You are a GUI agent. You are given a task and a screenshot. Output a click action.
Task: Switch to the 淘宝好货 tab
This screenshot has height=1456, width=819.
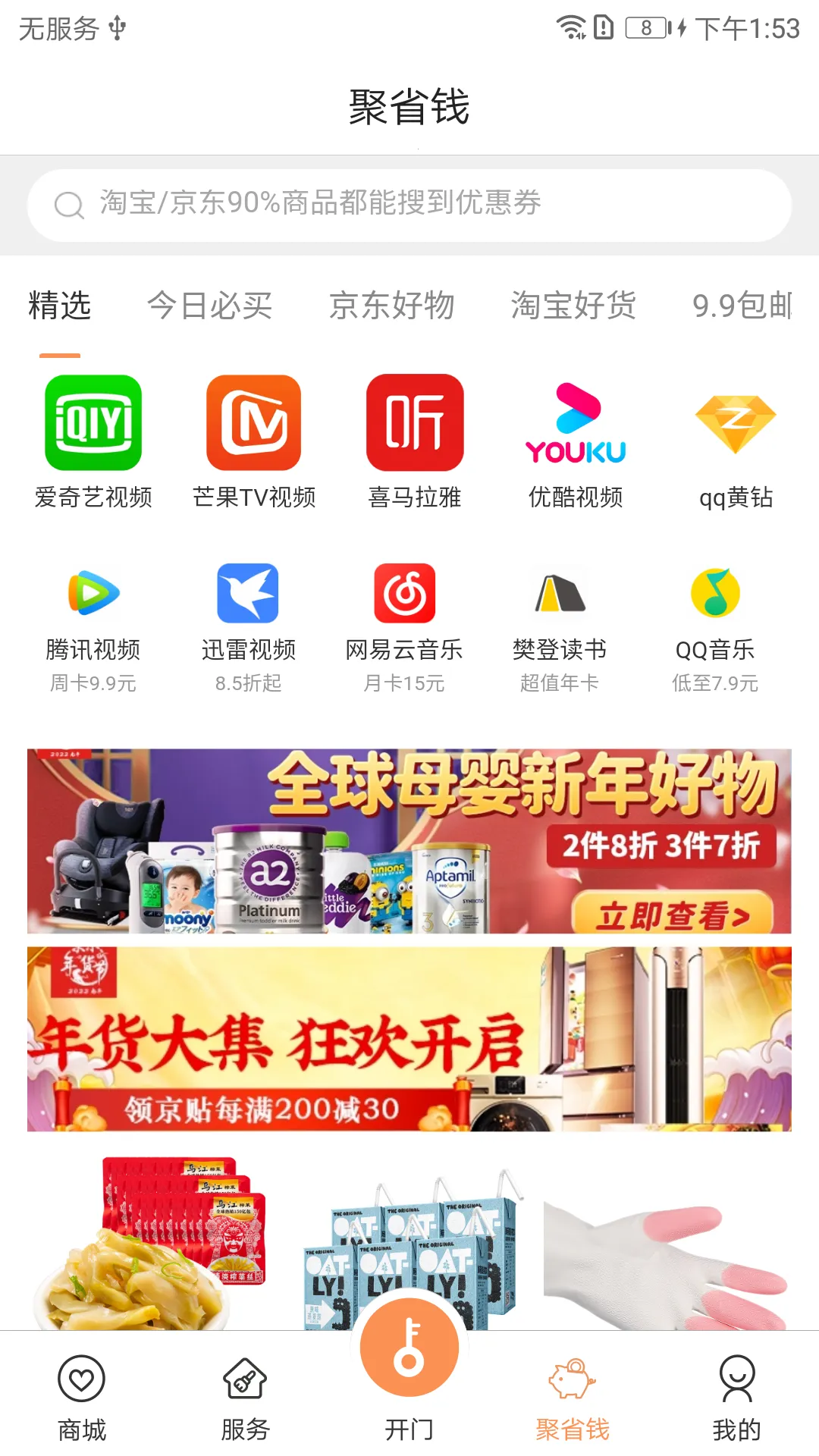[573, 306]
